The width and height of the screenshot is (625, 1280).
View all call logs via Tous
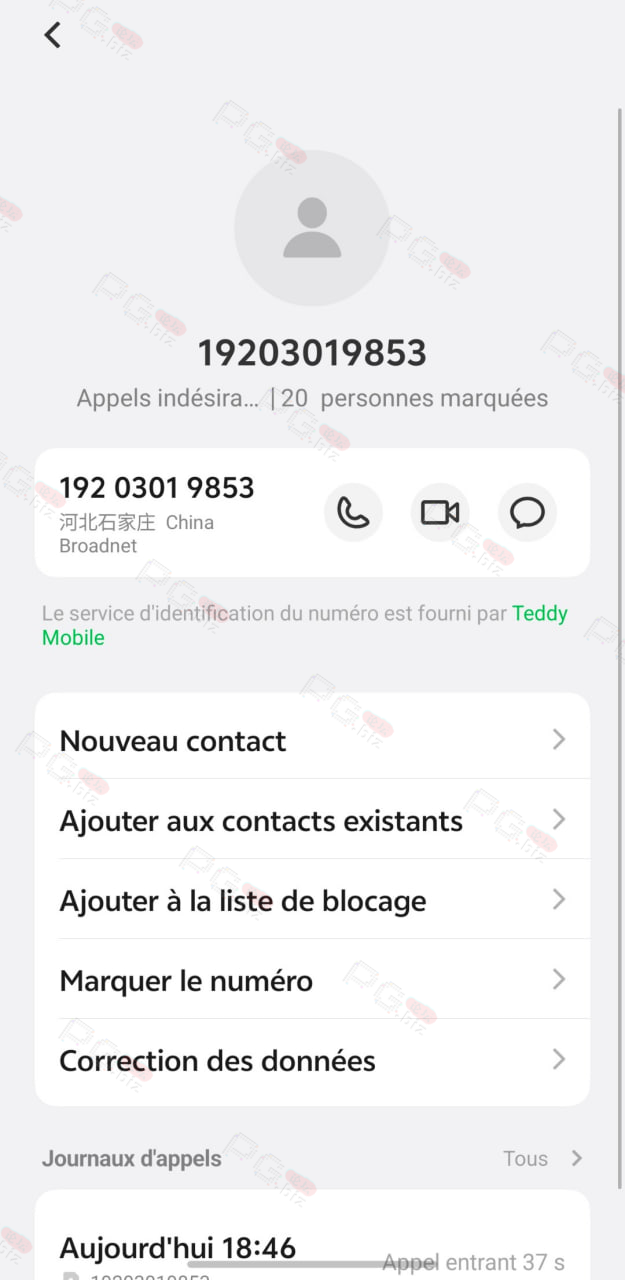pyautogui.click(x=542, y=1158)
